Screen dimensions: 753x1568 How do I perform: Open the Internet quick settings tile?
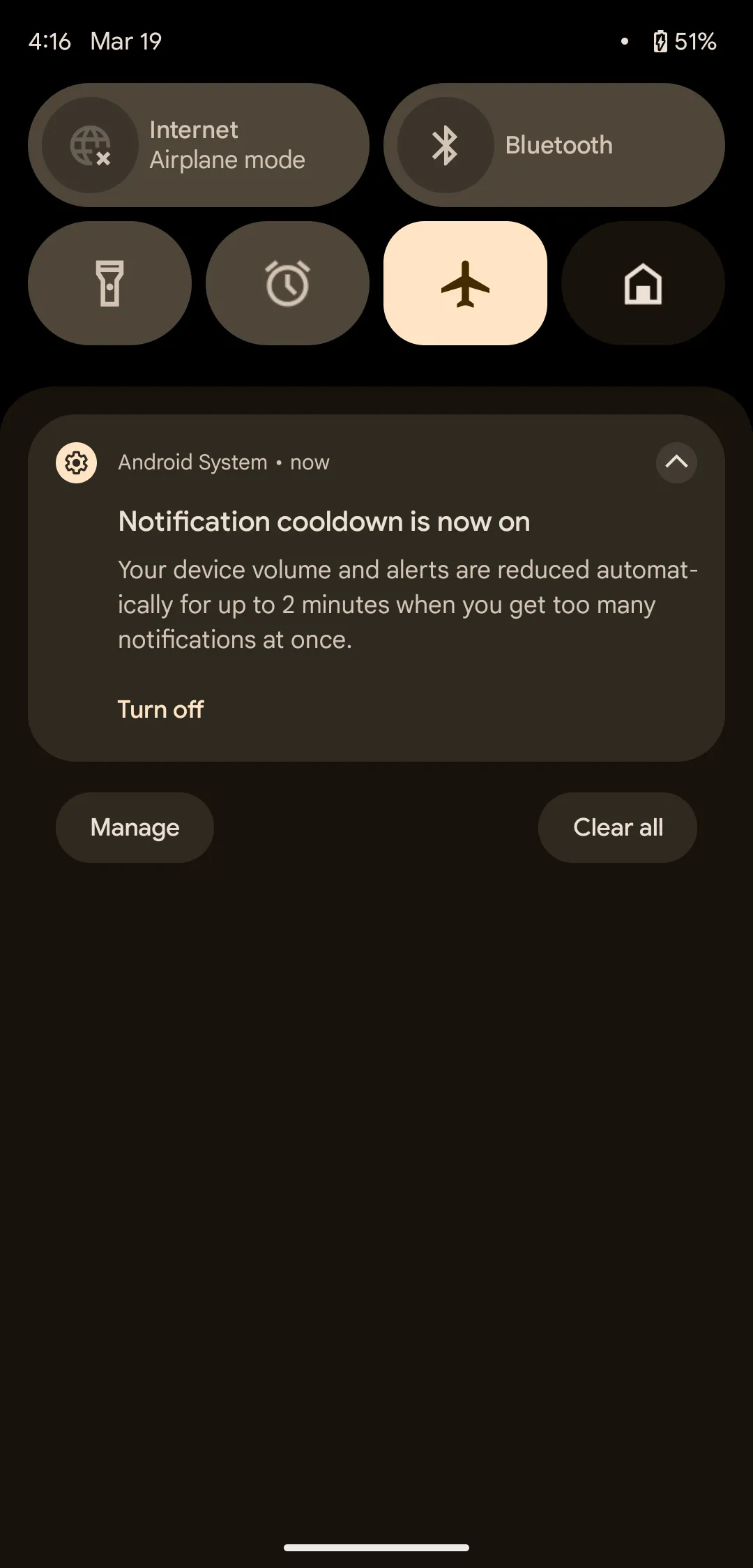199,145
